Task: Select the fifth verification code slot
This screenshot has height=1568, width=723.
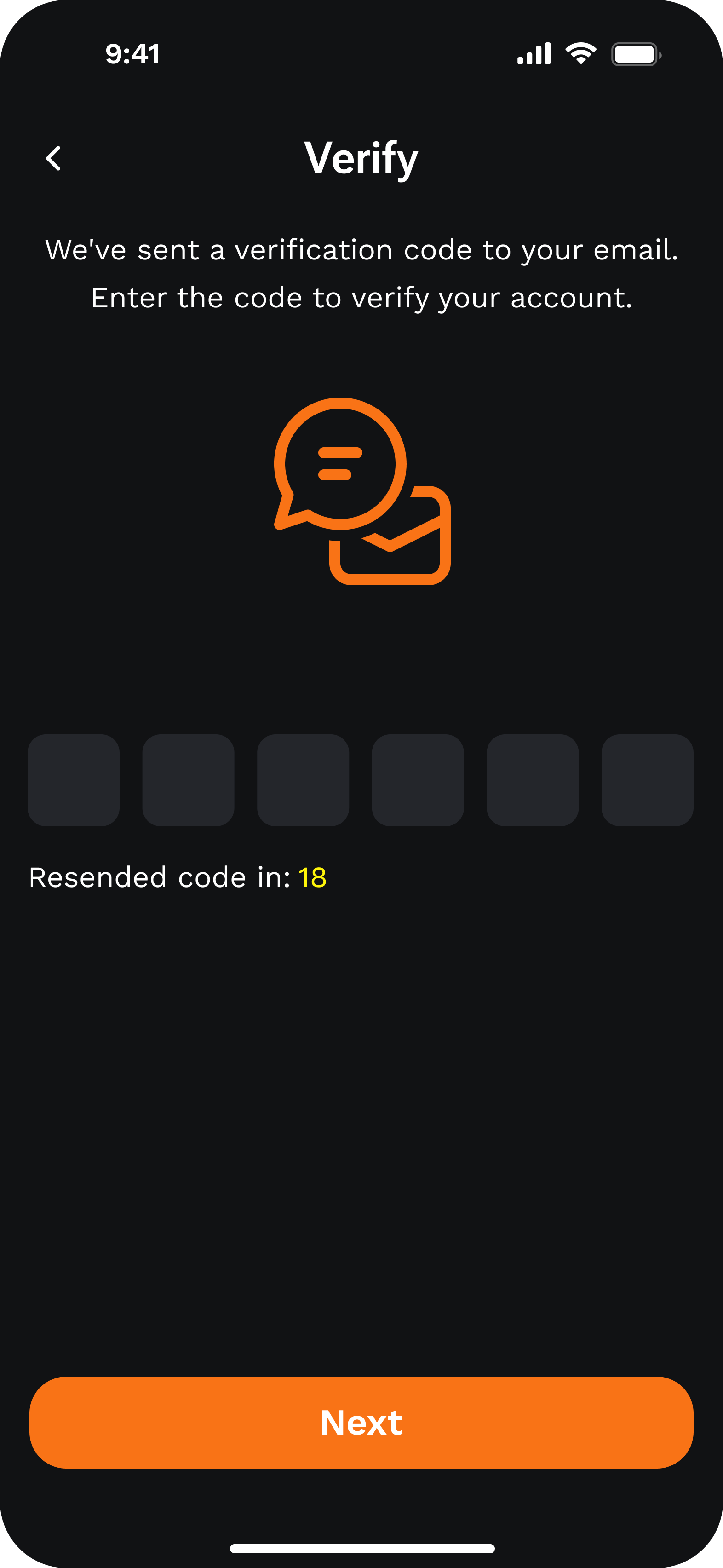Action: tap(533, 781)
